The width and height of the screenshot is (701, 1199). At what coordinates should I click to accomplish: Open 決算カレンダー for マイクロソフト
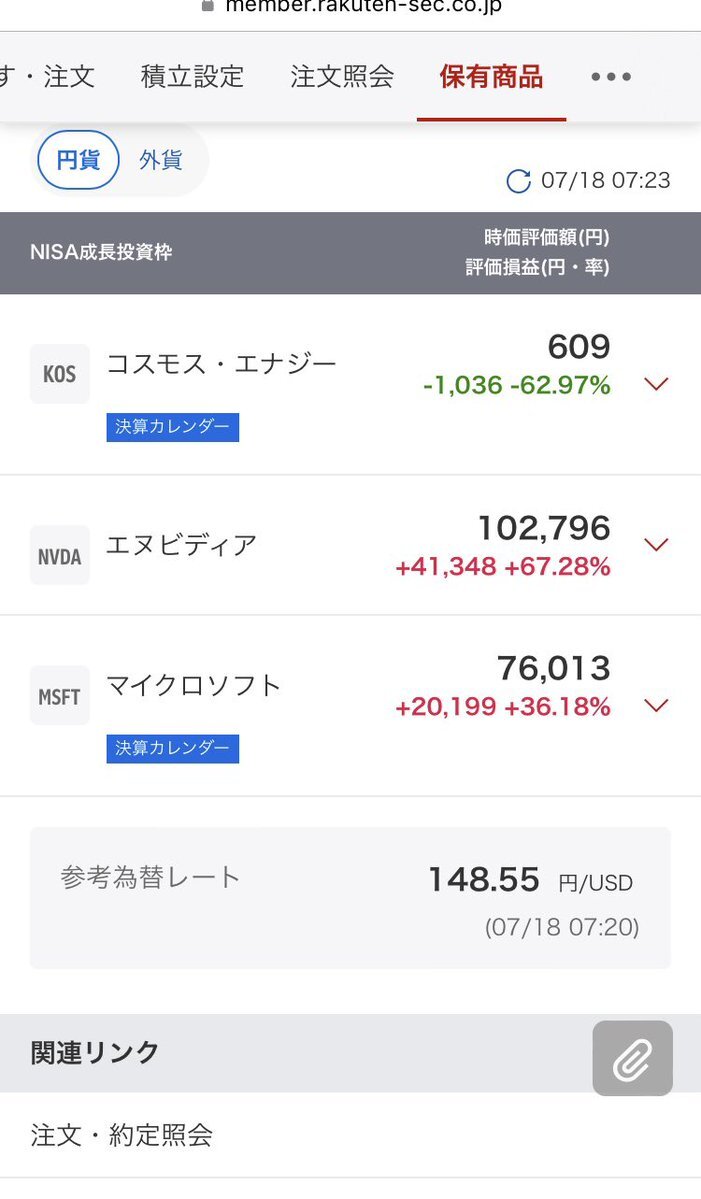[173, 748]
